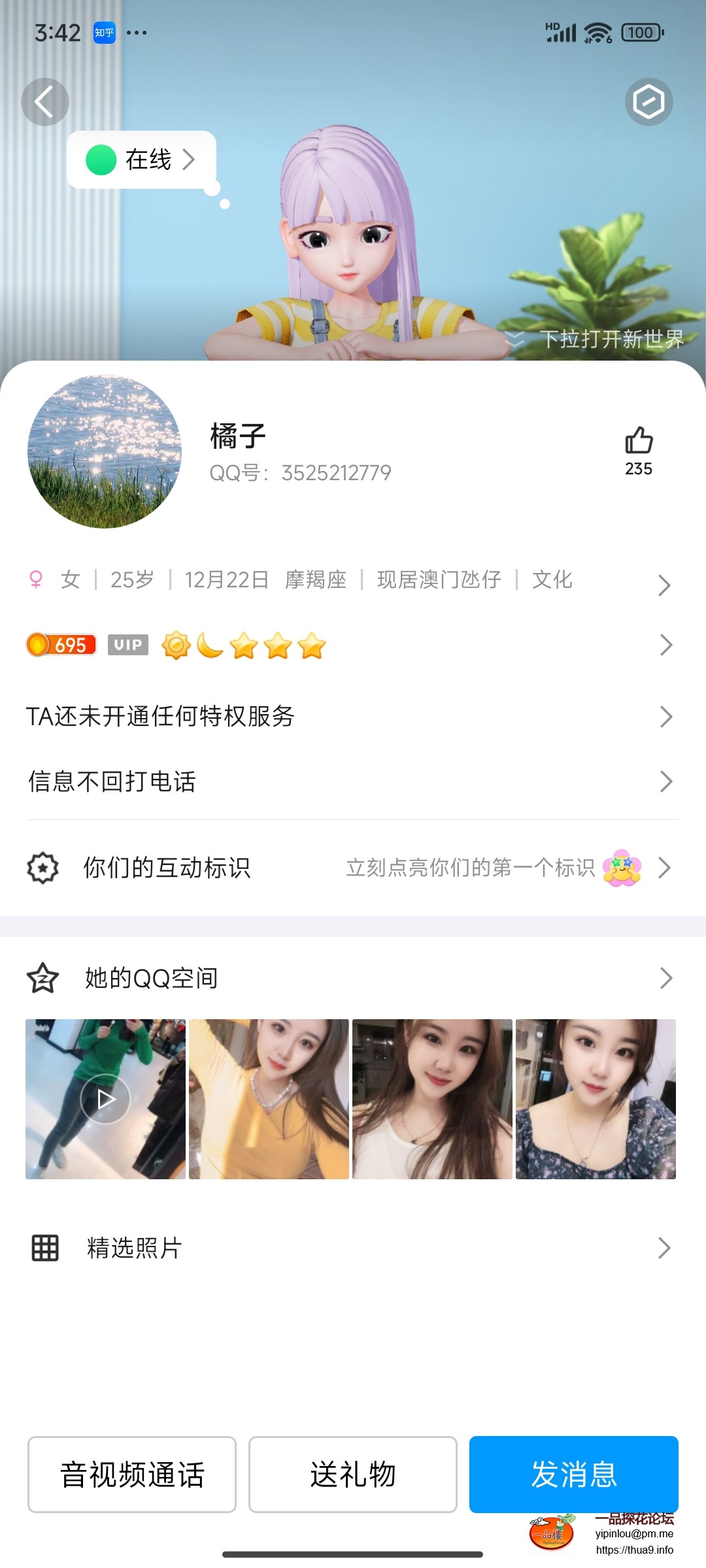This screenshot has height=1568, width=706.
Task: Tap the VIP badge icon
Action: coord(127,645)
